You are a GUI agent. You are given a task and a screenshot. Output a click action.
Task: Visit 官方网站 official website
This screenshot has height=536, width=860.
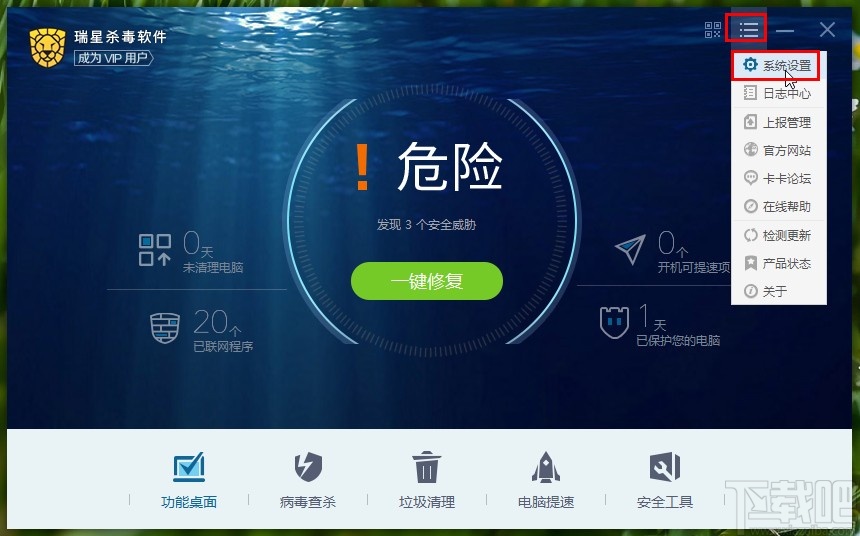point(778,150)
